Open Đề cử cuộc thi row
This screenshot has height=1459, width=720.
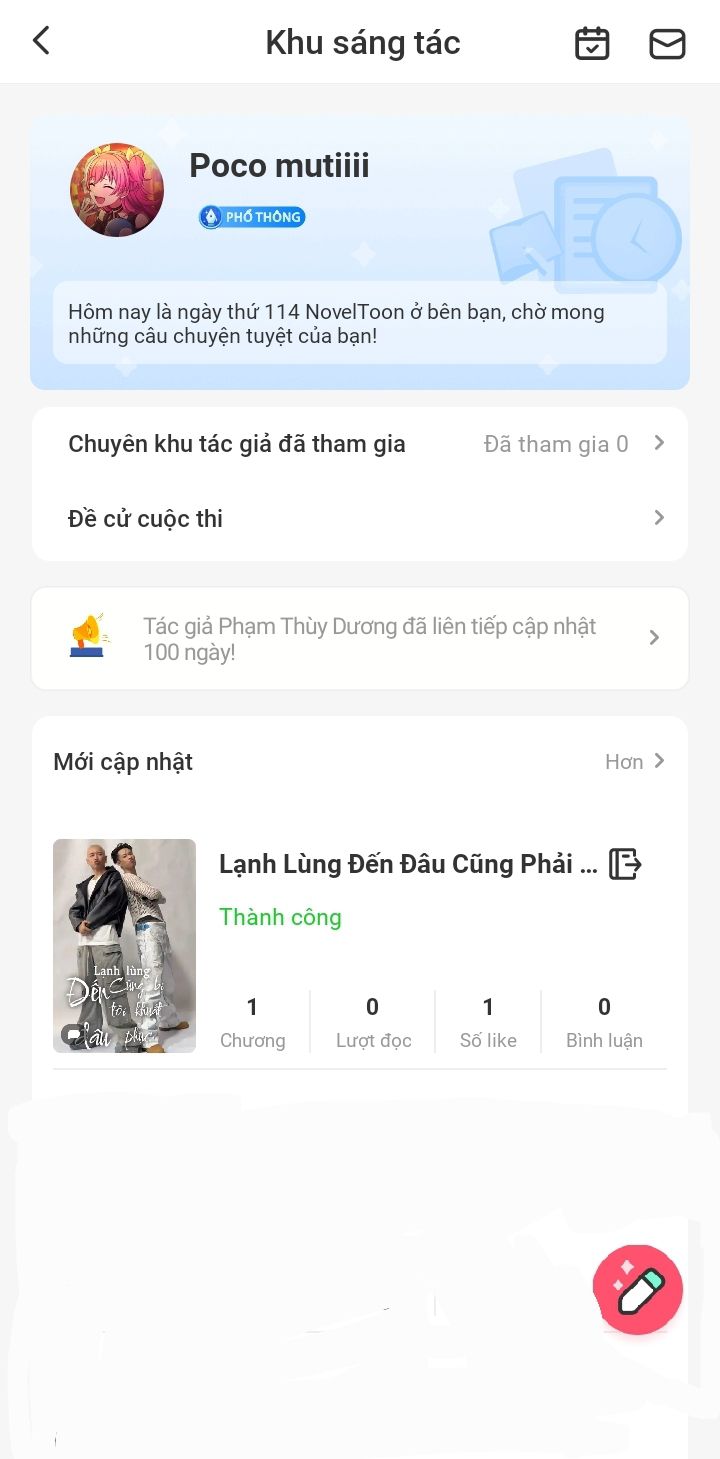[360, 518]
